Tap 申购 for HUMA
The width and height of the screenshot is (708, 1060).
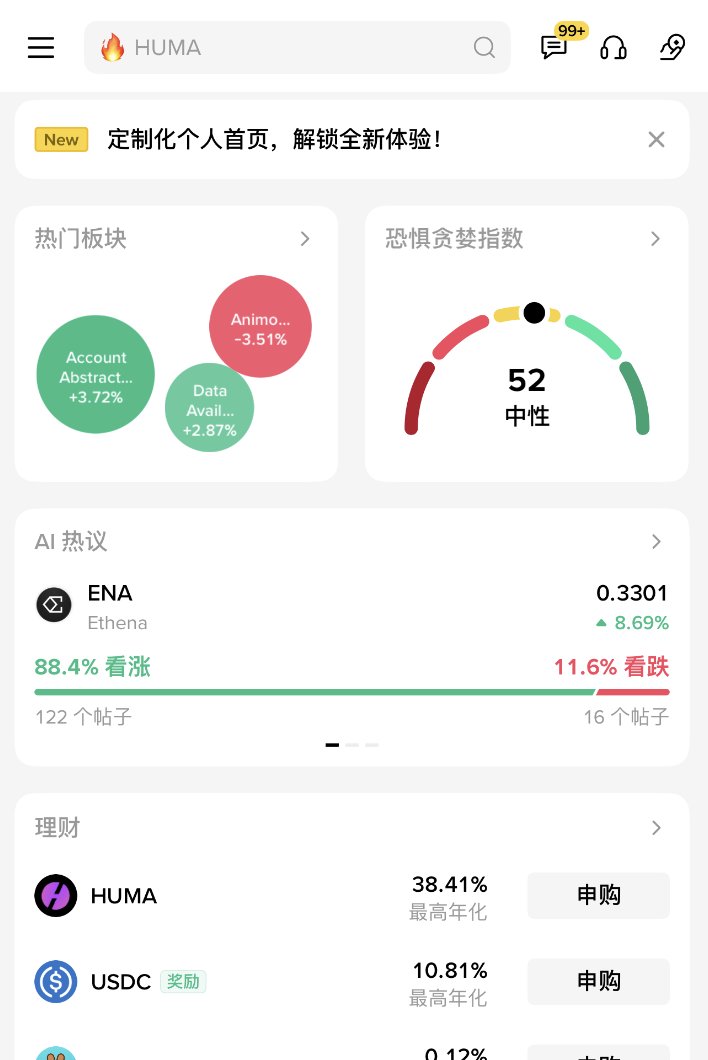tap(598, 896)
